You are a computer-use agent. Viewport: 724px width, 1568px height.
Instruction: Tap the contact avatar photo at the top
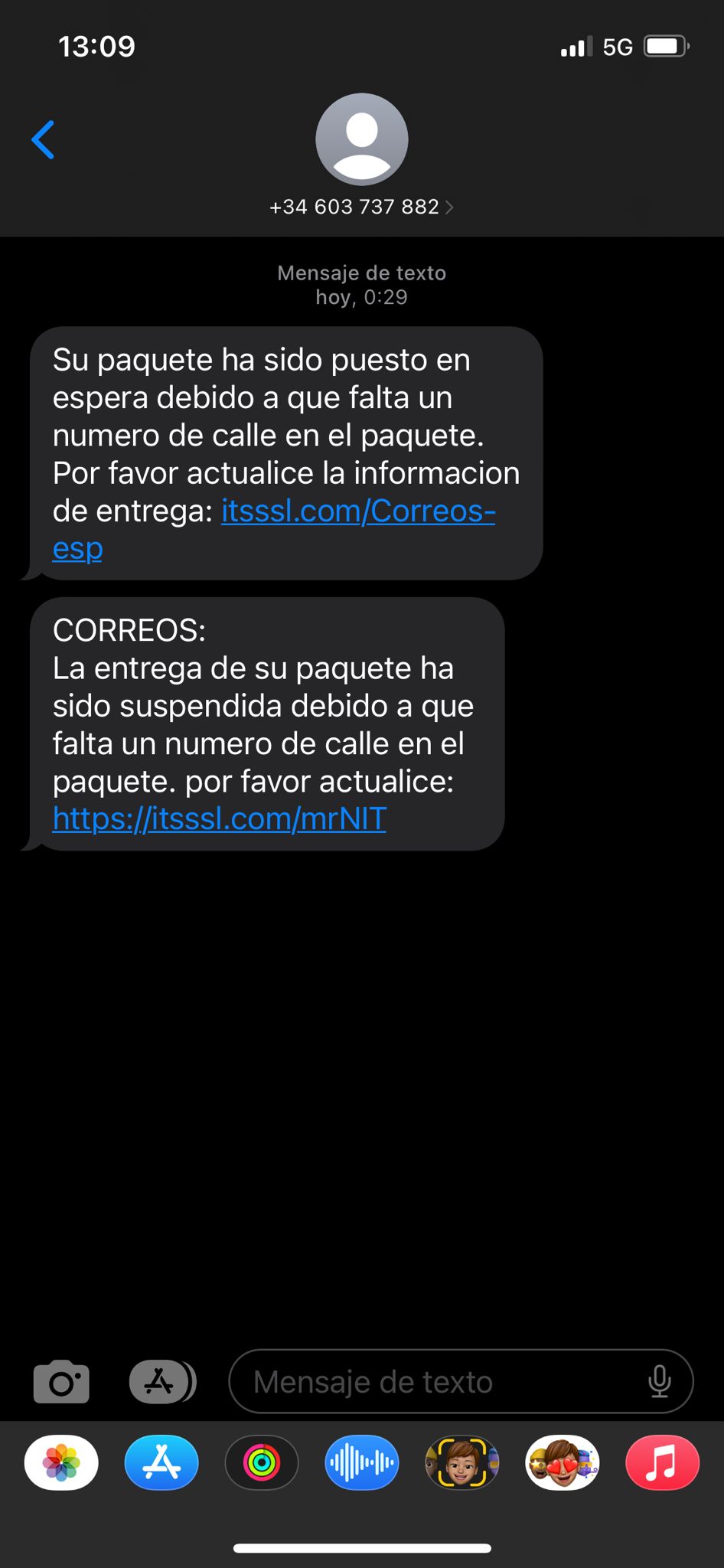point(361,139)
